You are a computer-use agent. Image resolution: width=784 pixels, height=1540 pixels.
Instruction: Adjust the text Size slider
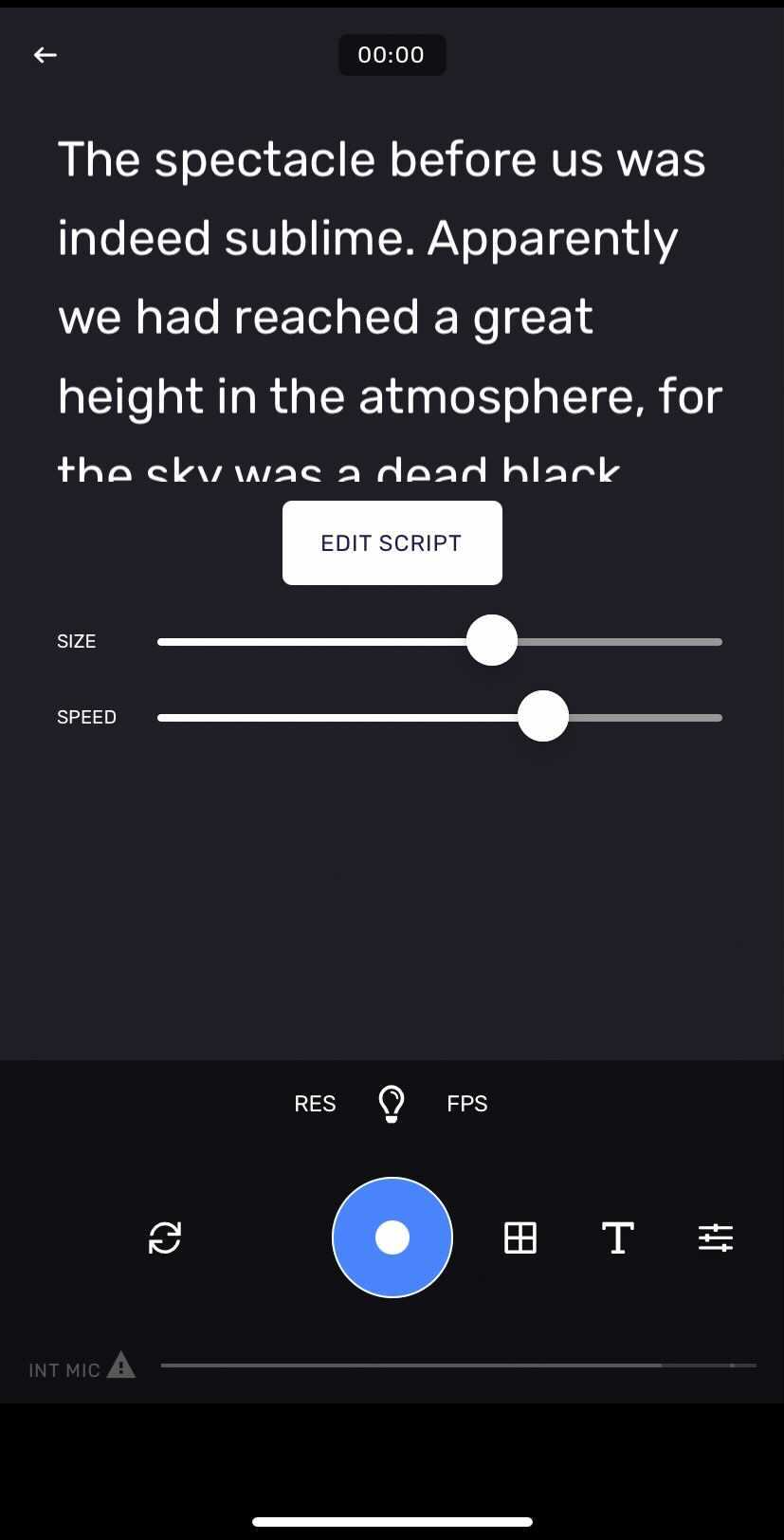[x=492, y=641]
